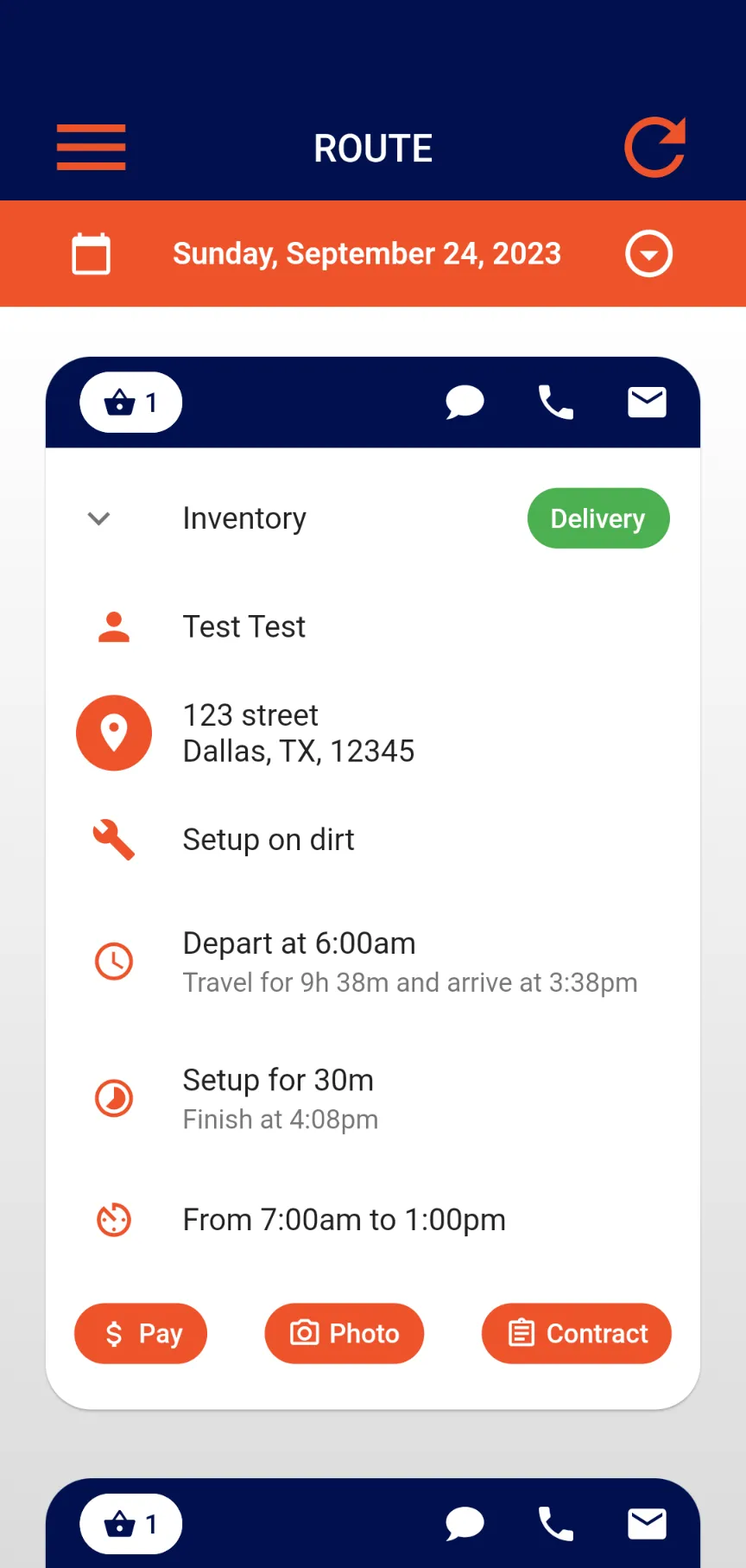
Task: Send a text message to Test Test
Action: point(465,403)
